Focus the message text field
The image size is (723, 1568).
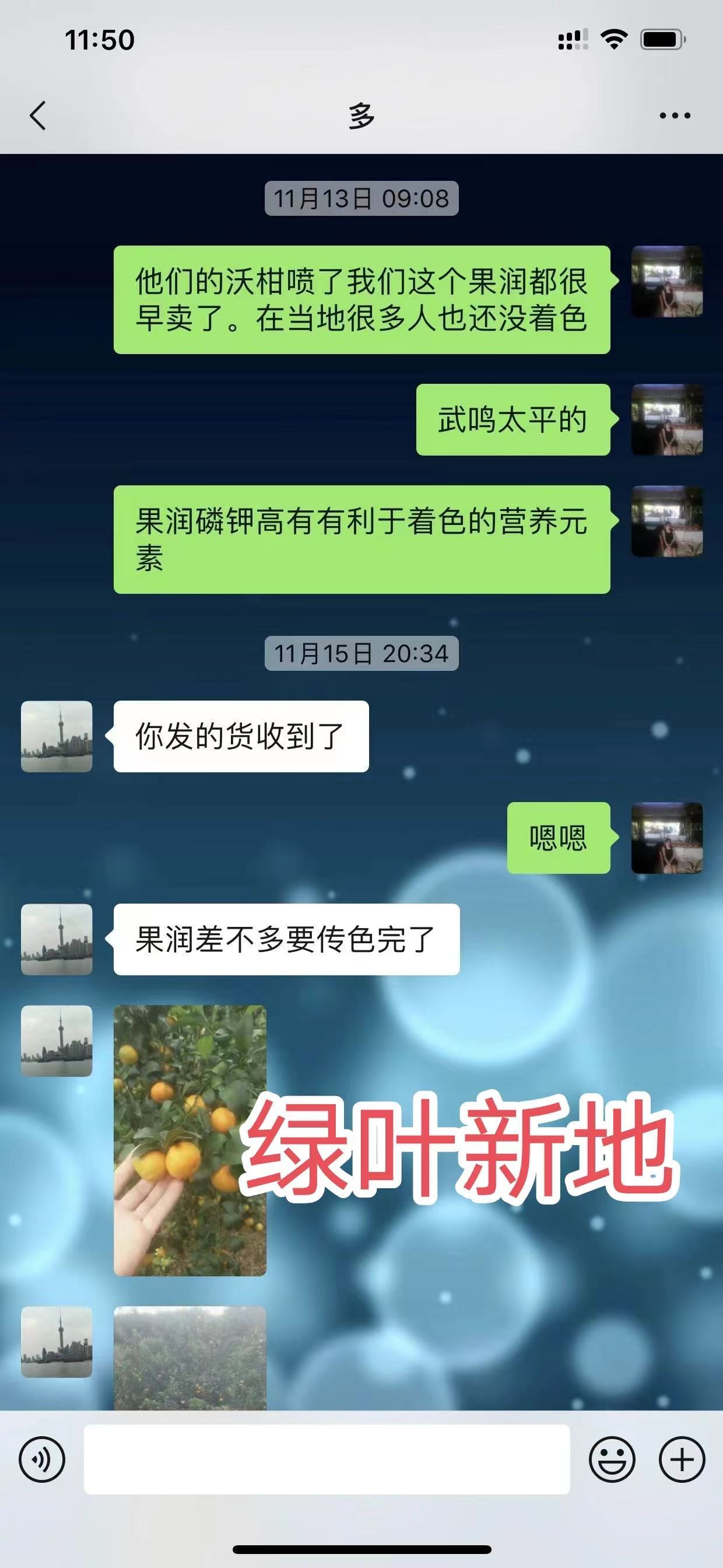(x=327, y=1459)
